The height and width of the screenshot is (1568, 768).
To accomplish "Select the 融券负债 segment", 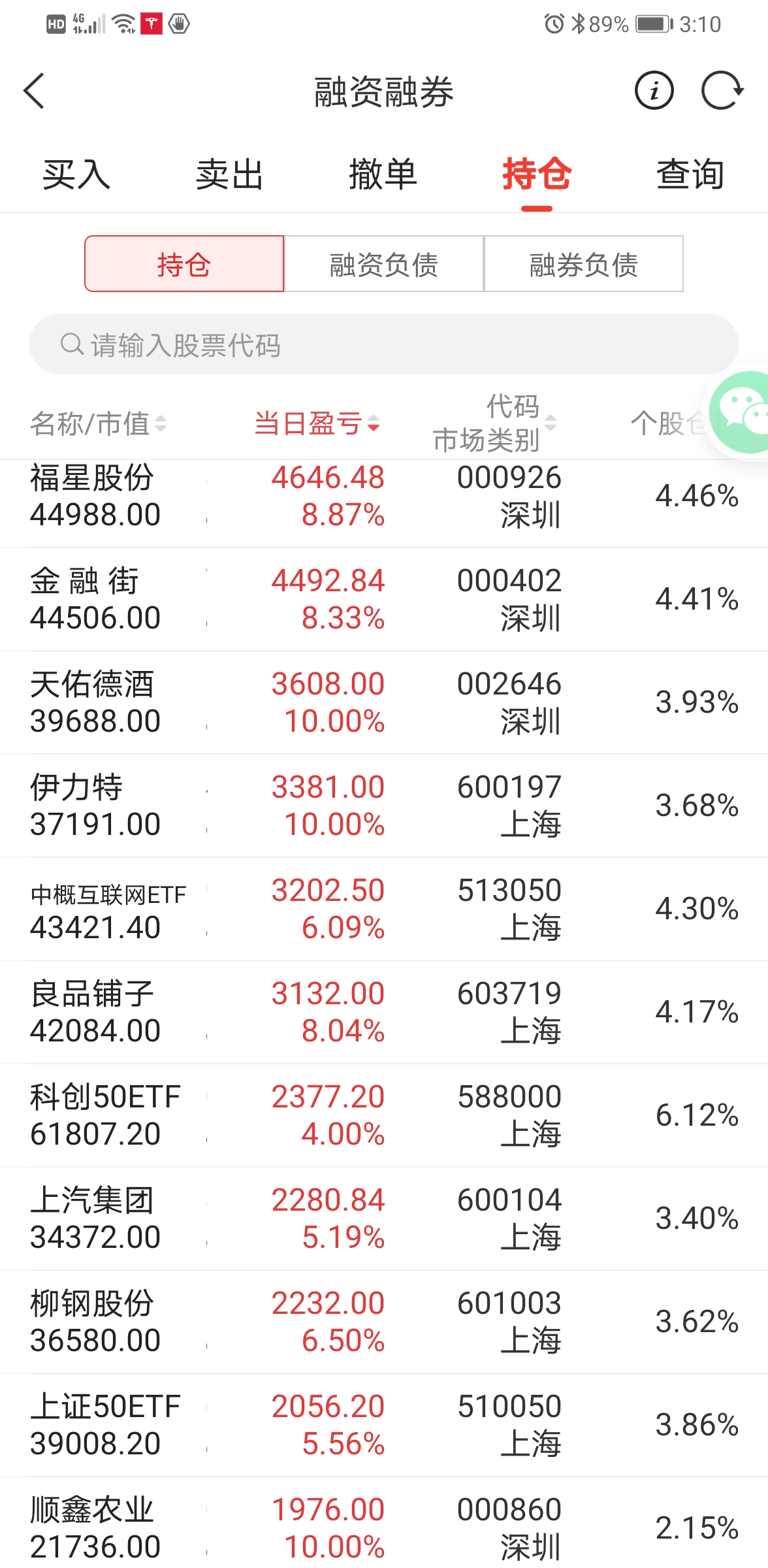I will tap(584, 265).
